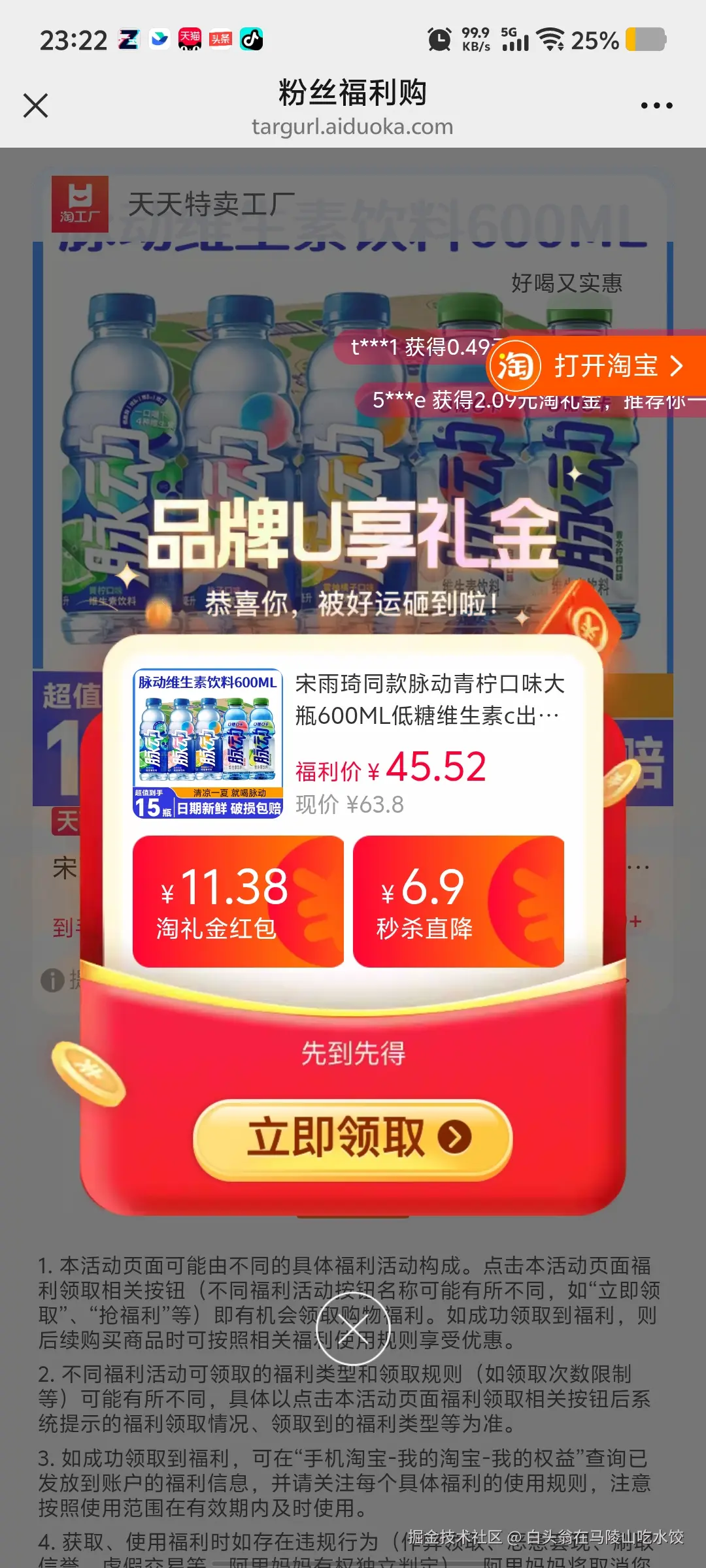Tap the targurl.aiduoka.com address text
706x1568 pixels.
click(x=353, y=127)
